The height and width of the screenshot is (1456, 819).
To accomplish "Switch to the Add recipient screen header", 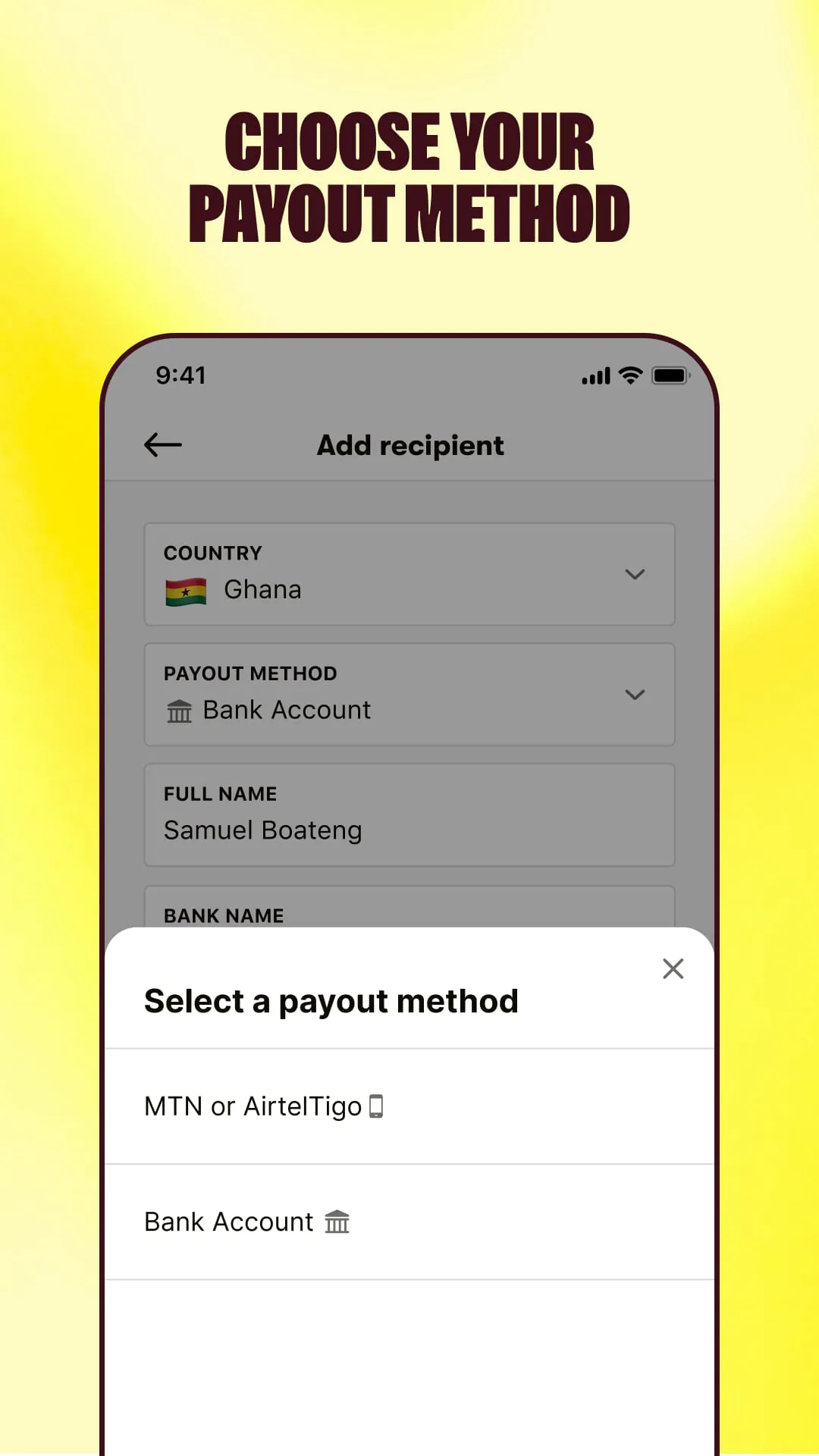I will pyautogui.click(x=409, y=445).
